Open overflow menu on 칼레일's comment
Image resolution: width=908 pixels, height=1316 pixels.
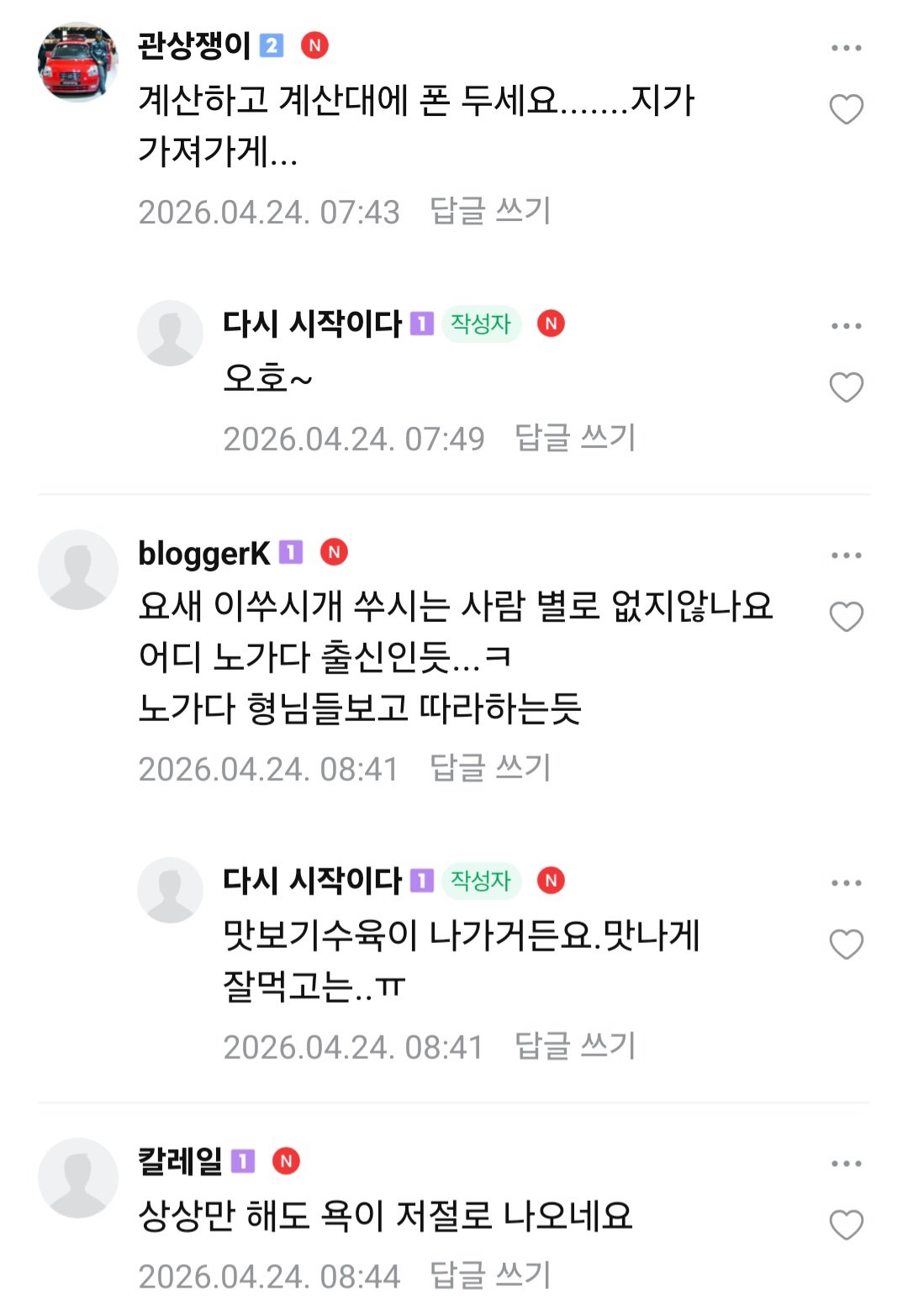pos(846,1164)
